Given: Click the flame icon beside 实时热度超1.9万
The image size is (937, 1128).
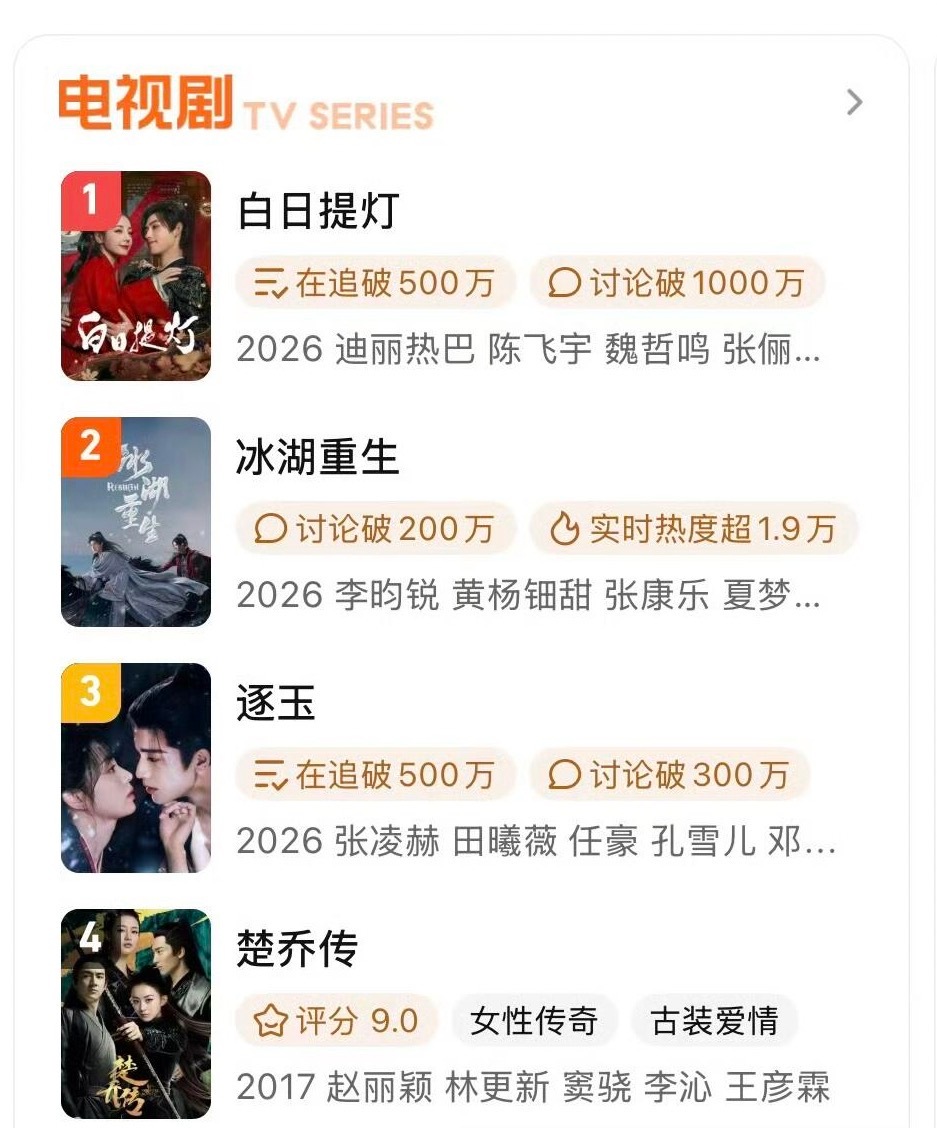Looking at the screenshot, I should coord(565,529).
